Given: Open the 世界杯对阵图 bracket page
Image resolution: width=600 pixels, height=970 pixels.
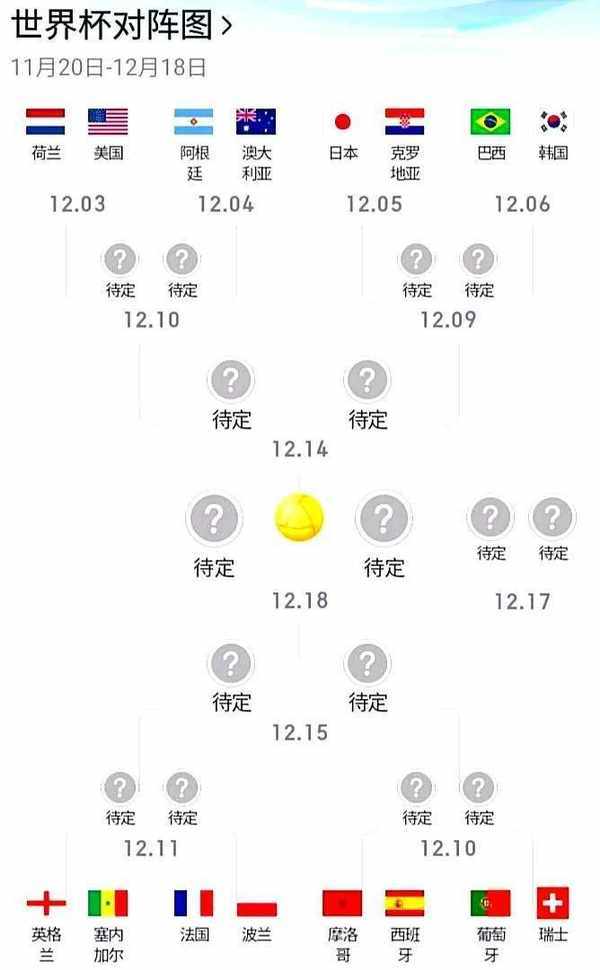Looking at the screenshot, I should pyautogui.click(x=122, y=25).
